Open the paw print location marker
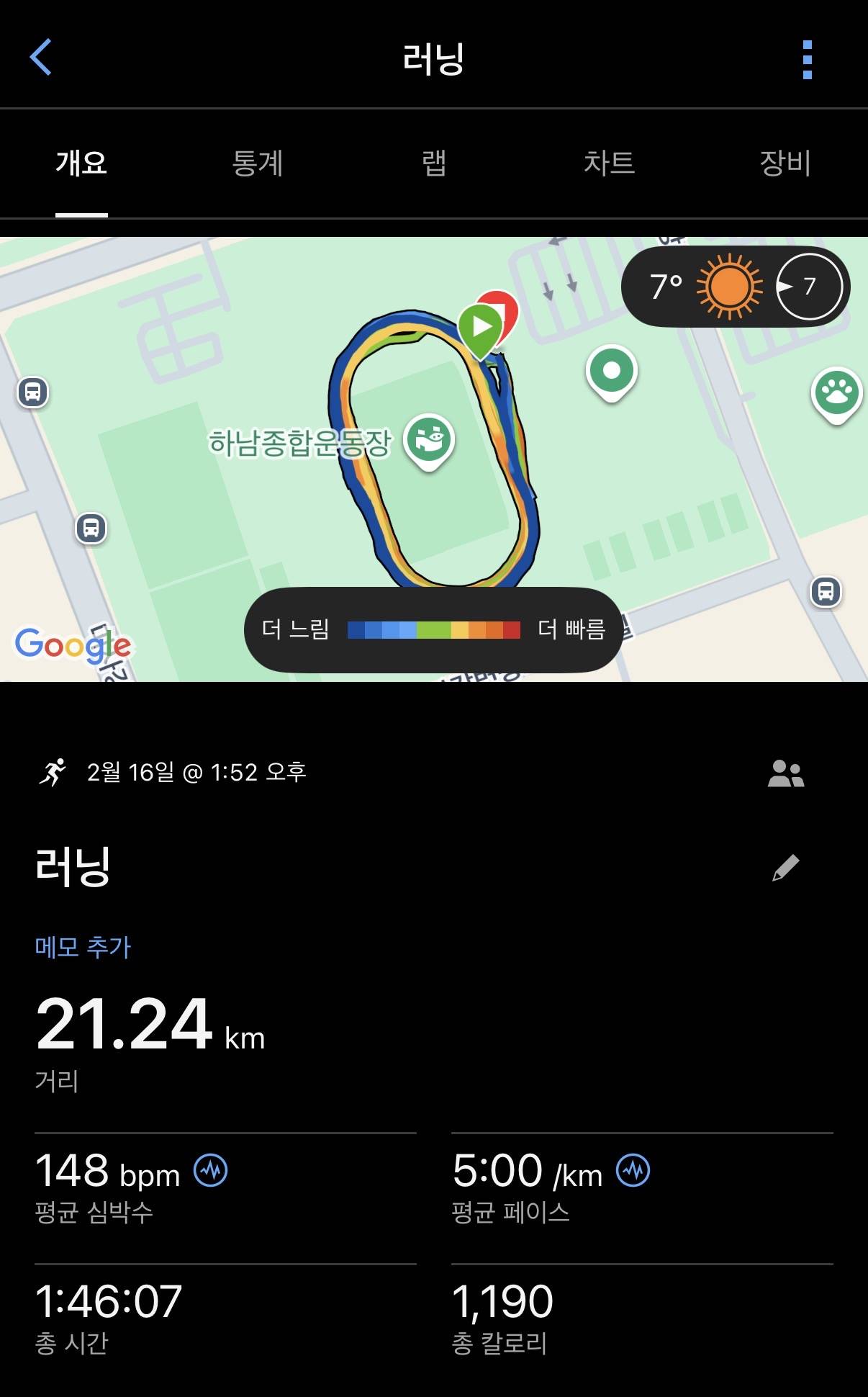 coord(835,392)
